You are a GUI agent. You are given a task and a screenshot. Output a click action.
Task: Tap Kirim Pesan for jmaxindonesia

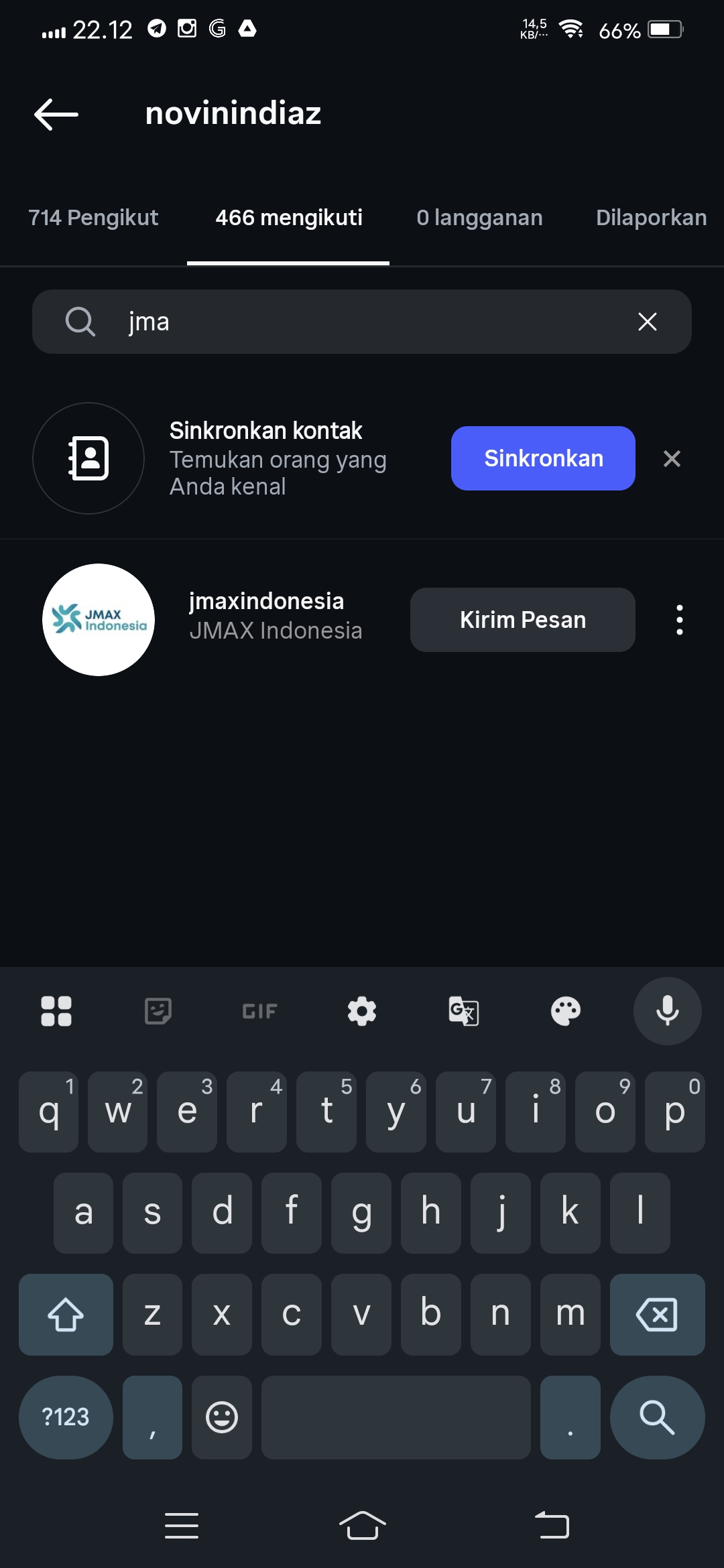point(523,620)
